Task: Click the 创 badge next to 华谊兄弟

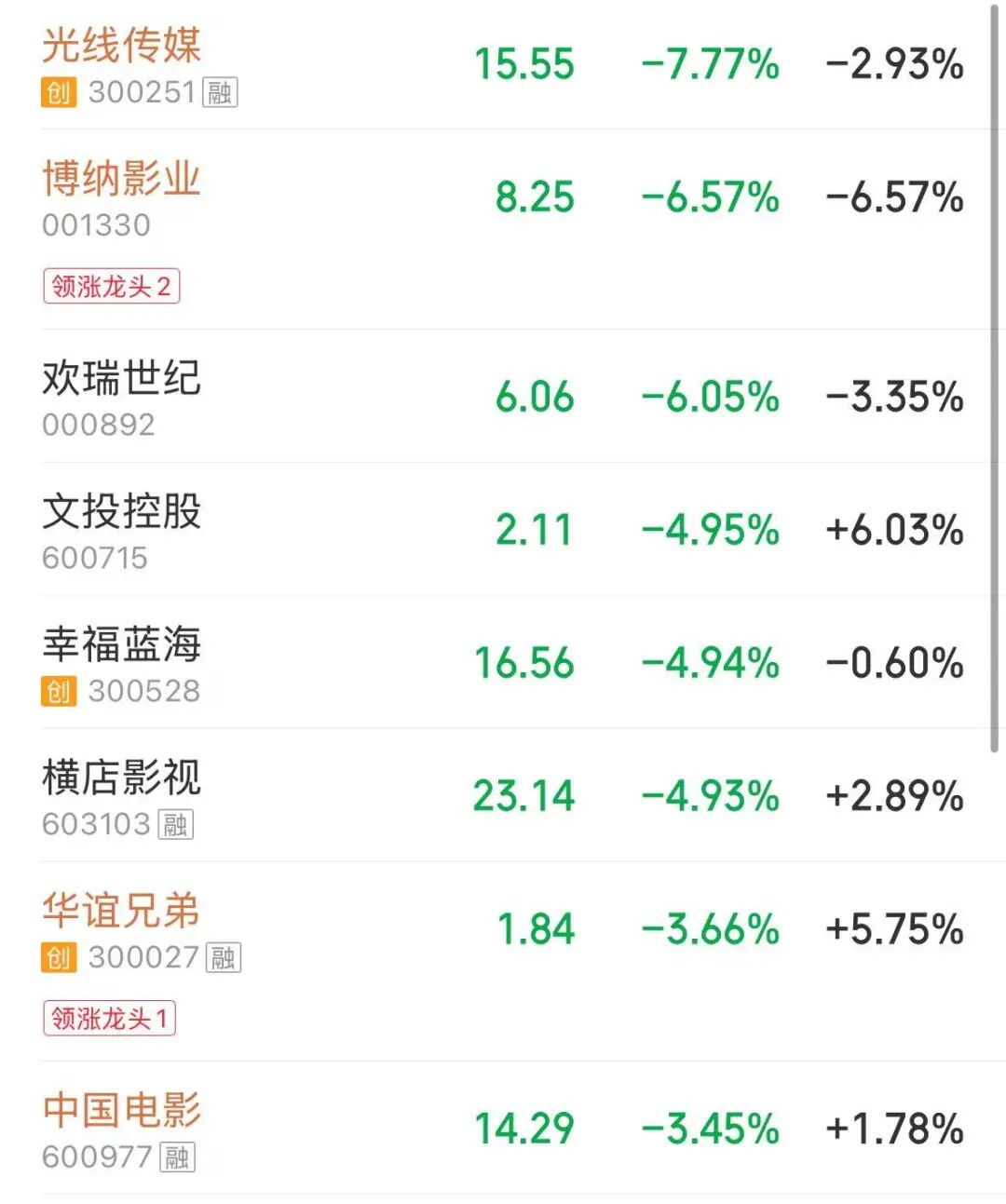Action: (60, 957)
